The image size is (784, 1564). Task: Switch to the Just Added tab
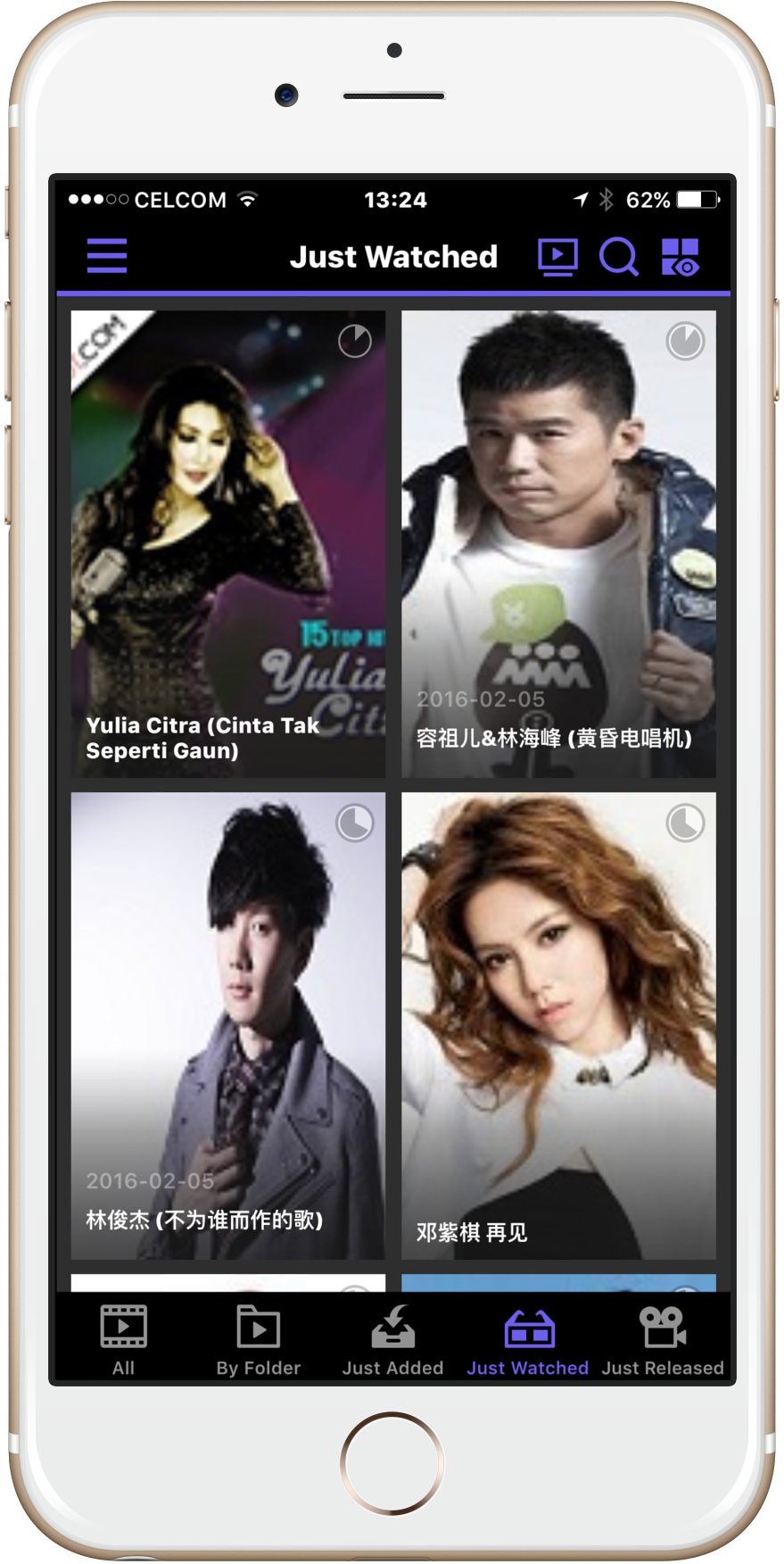(392, 1340)
